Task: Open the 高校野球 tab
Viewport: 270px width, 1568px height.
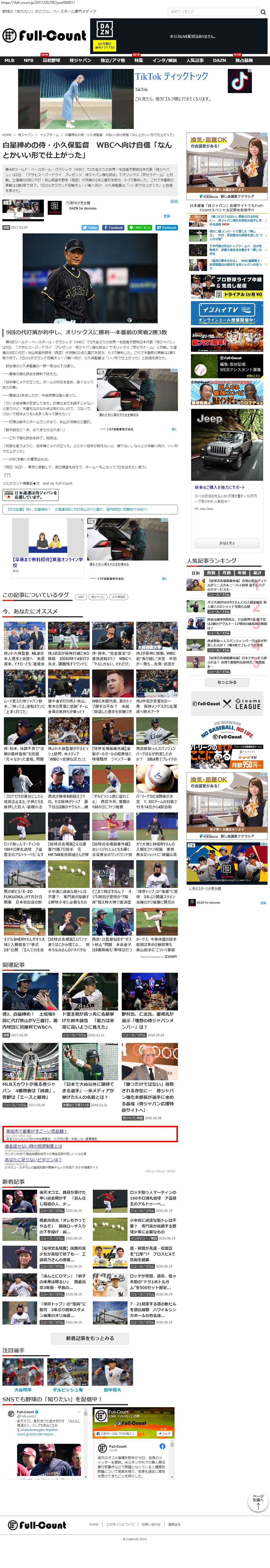Action: 52,60
